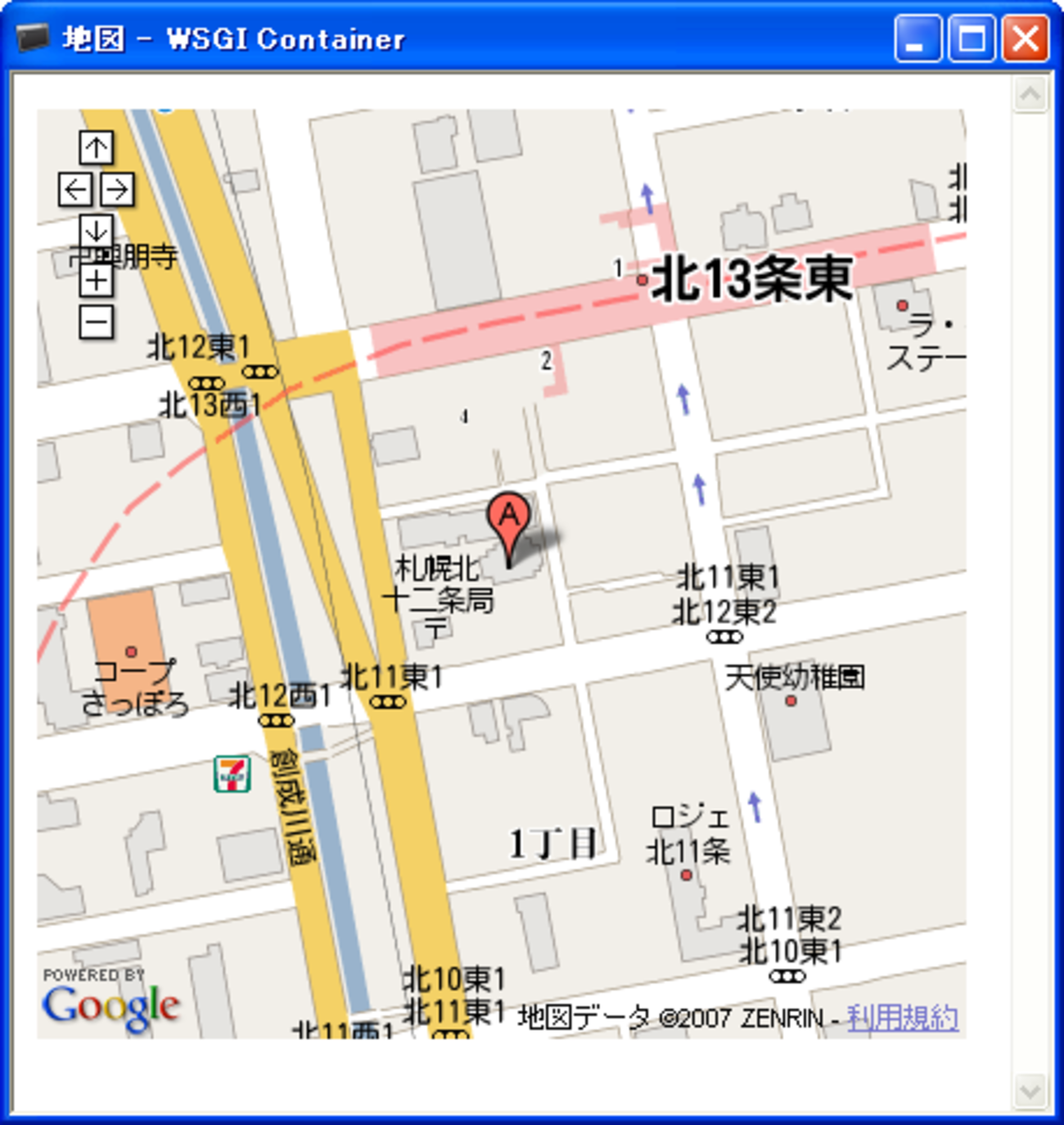
Task: Pan the map up with the arrow
Action: (96, 148)
